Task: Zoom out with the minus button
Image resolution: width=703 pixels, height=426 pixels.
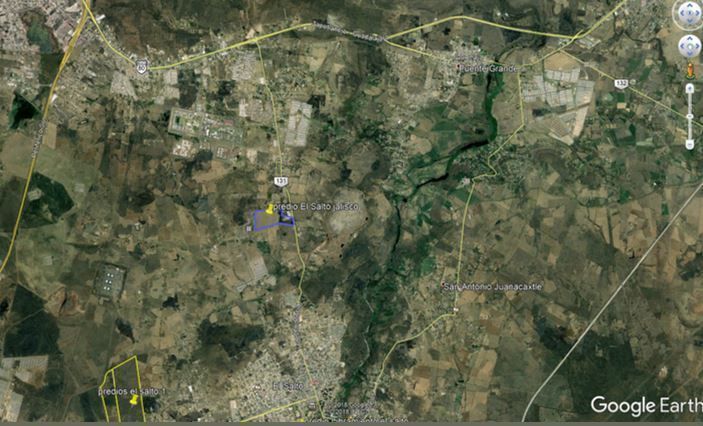Action: click(689, 144)
